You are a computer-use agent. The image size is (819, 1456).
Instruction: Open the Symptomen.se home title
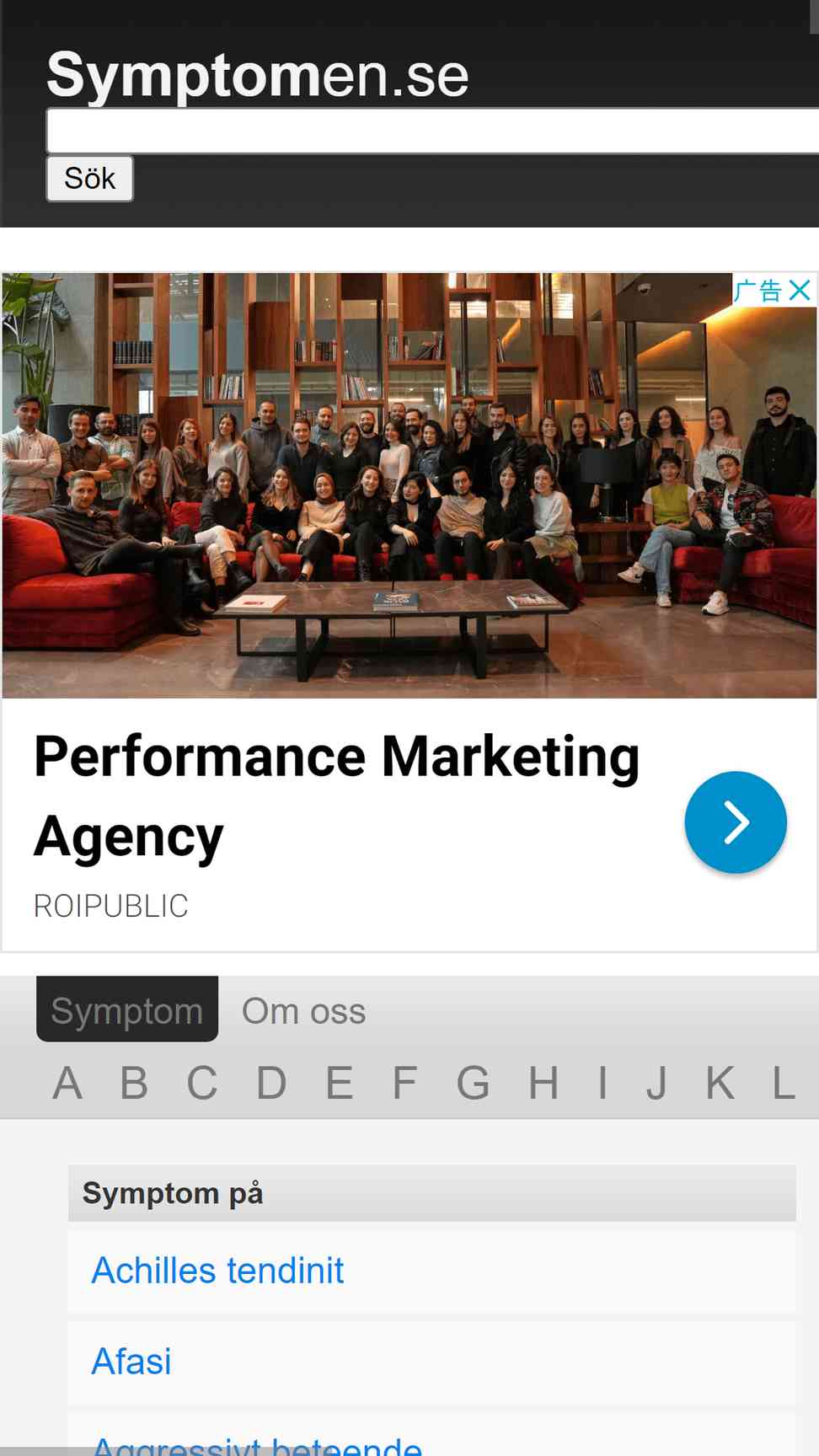point(258,75)
